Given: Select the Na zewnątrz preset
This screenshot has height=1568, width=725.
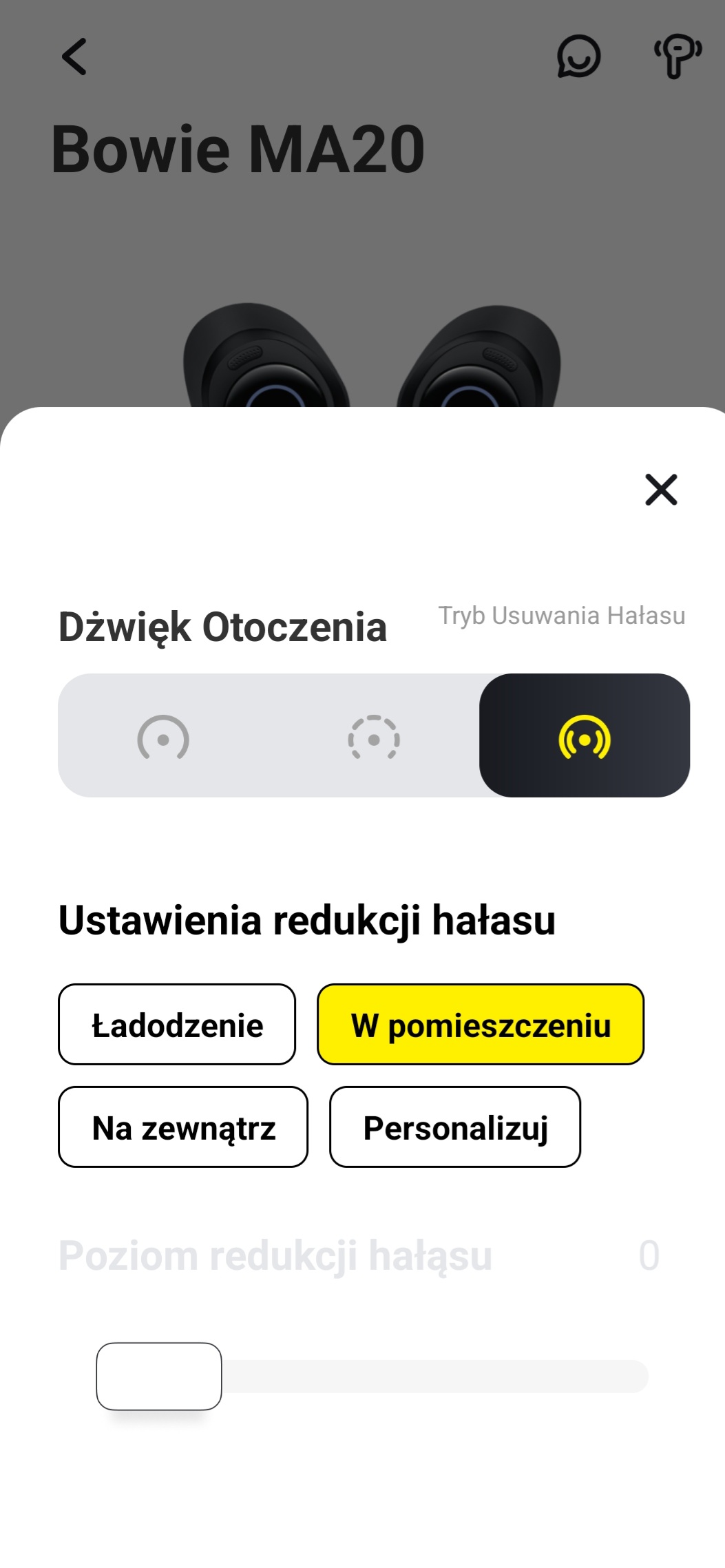Looking at the screenshot, I should click(183, 1127).
